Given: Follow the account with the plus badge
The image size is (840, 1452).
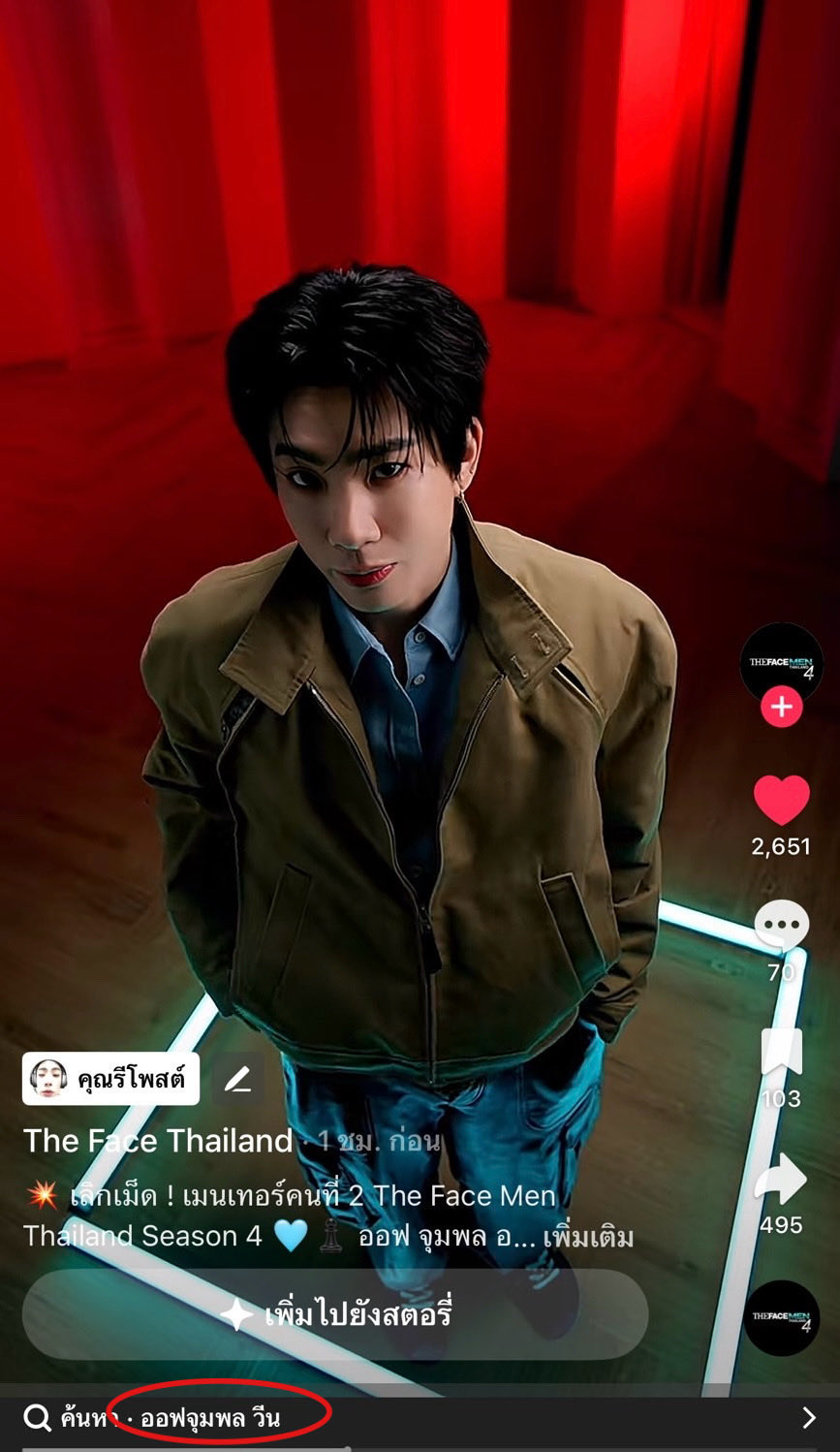Looking at the screenshot, I should click(x=781, y=707).
